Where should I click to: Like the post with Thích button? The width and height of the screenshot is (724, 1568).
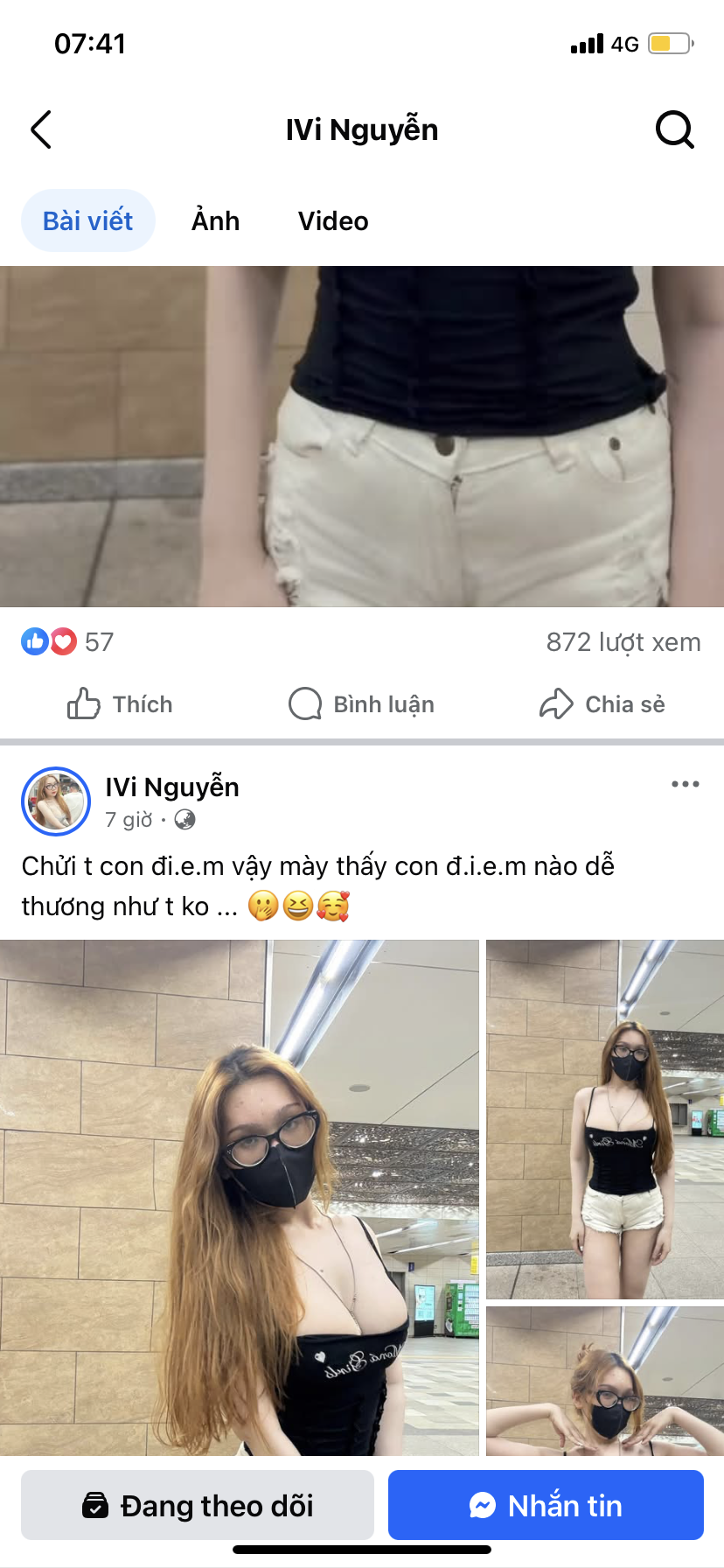pyautogui.click(x=121, y=704)
